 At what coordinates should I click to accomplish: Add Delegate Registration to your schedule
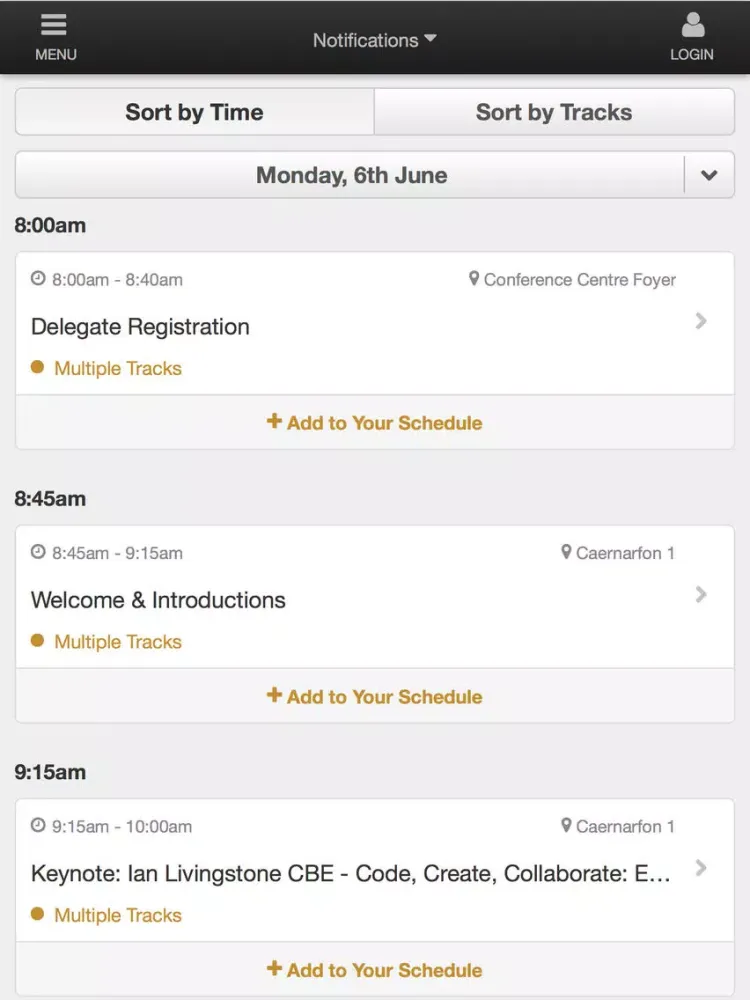(374, 423)
